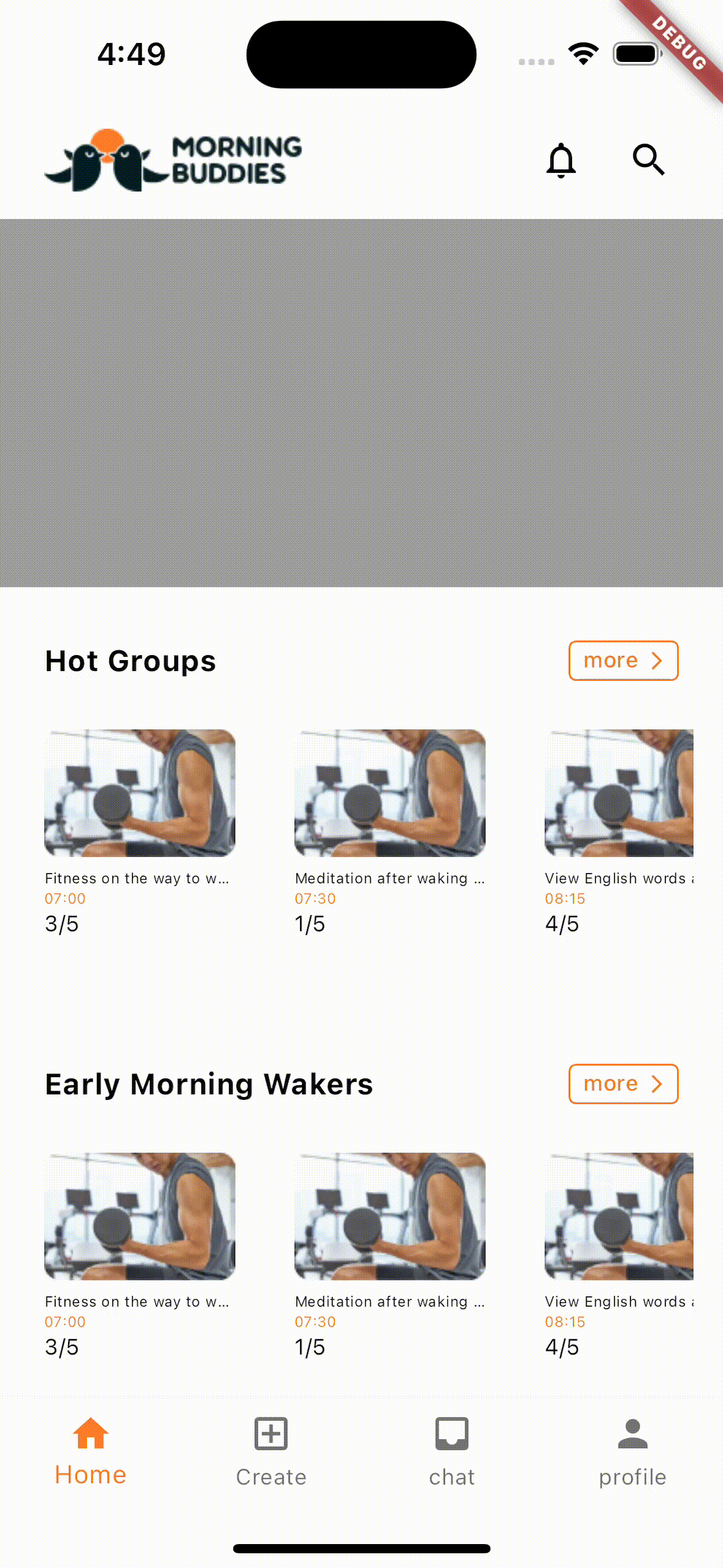Open the Fitness group under Early Morning Wakers
Screen dimensions: 723x1568
pos(140,1216)
